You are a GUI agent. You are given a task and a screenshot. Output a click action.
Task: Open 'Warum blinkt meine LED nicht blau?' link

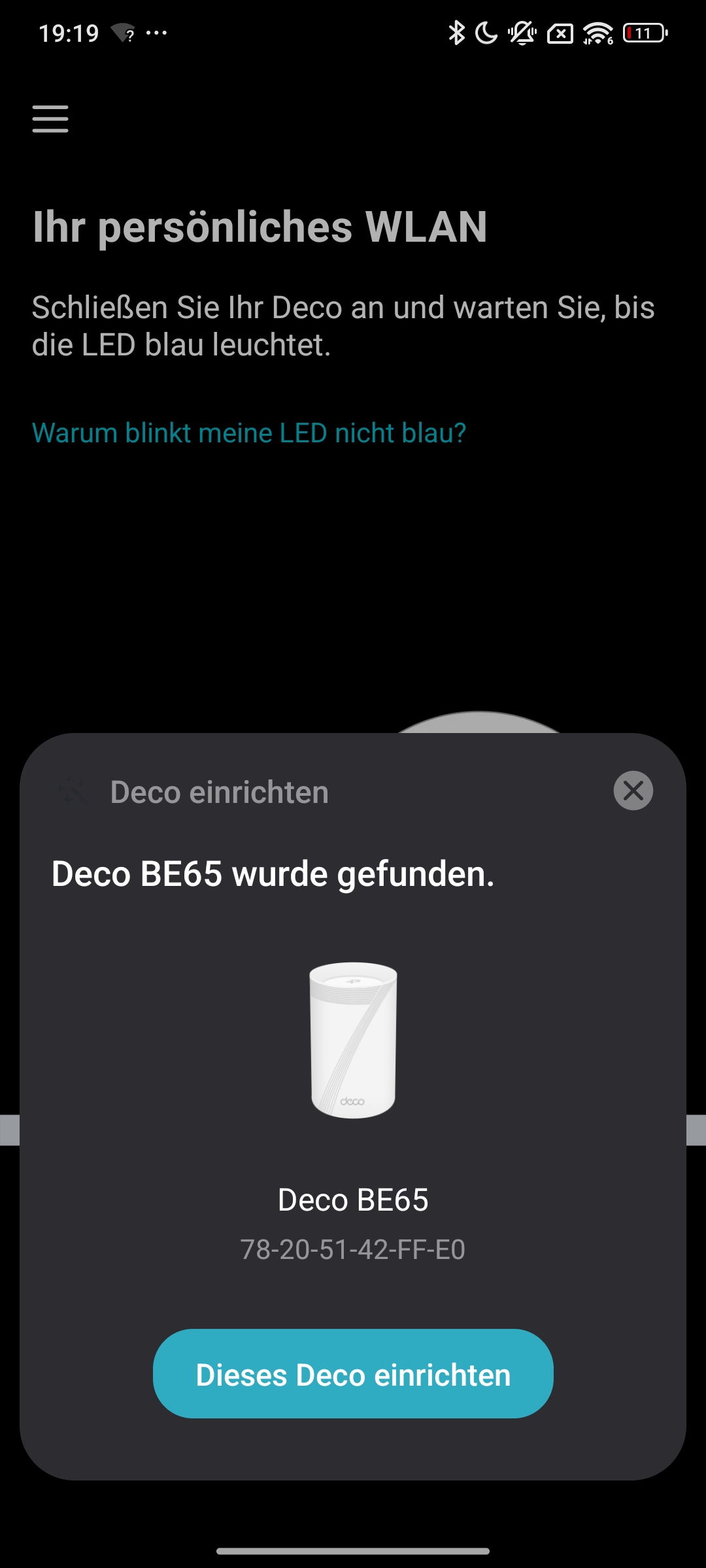(x=249, y=433)
